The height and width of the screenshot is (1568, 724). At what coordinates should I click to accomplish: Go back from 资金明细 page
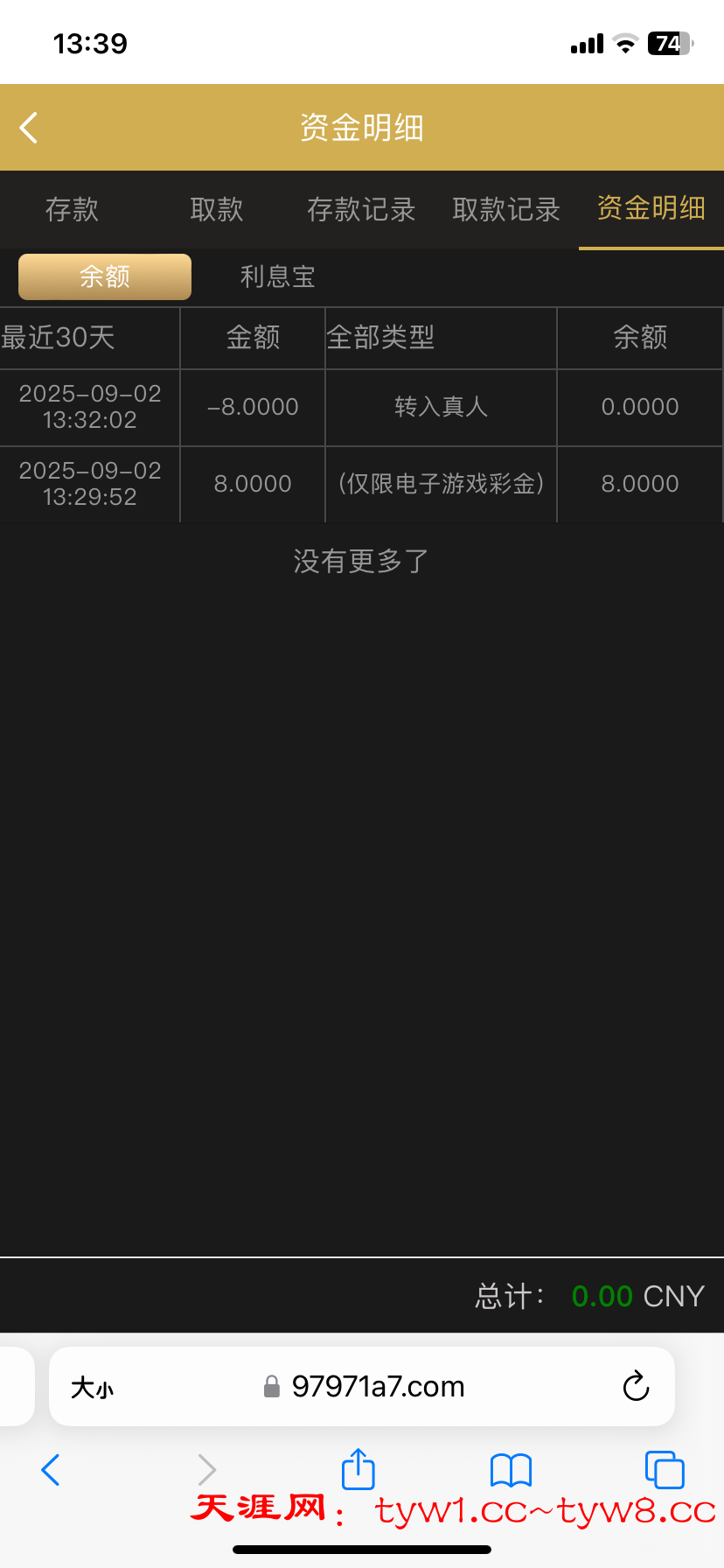29,128
